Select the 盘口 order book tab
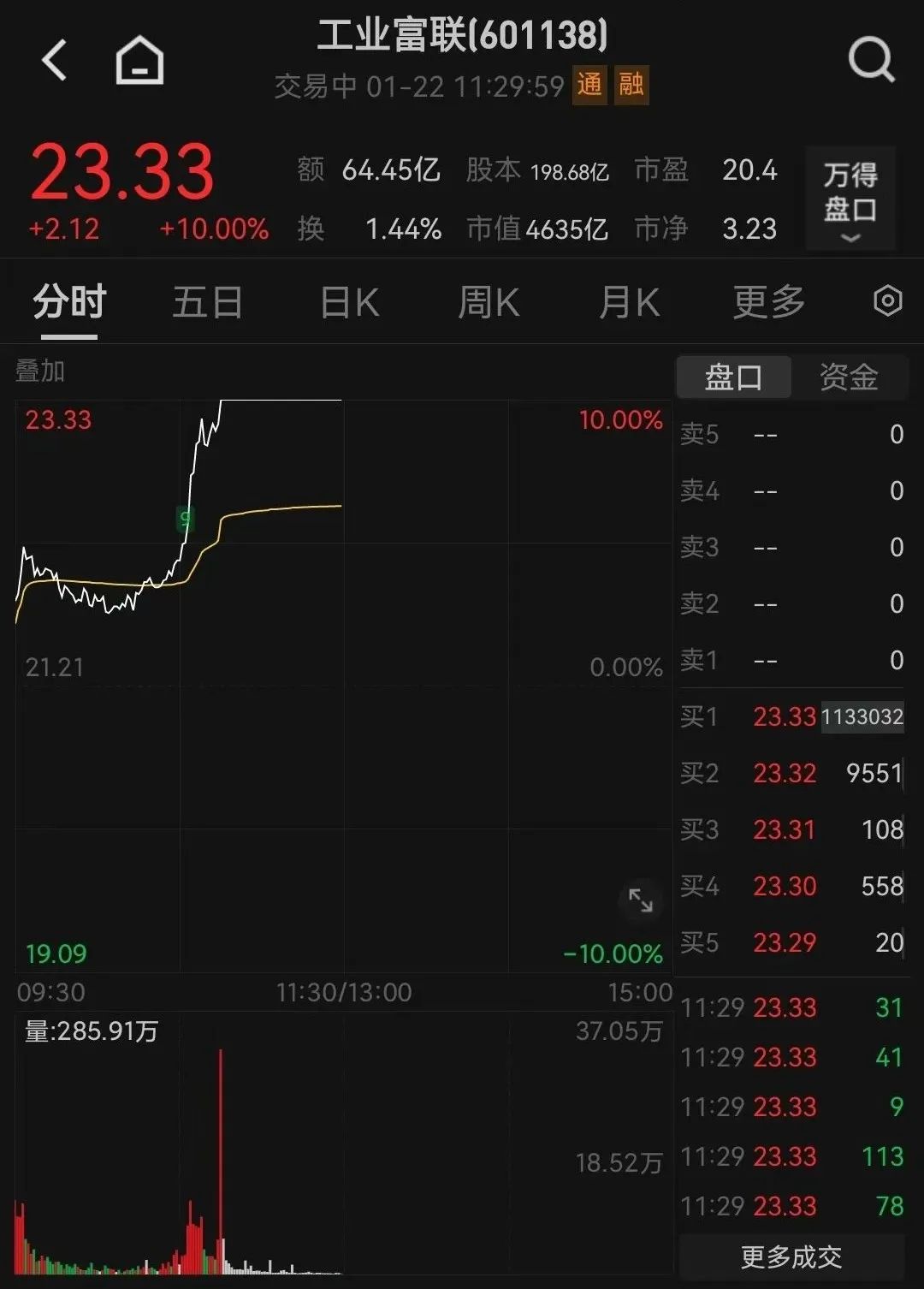Image resolution: width=924 pixels, height=1289 pixels. (x=733, y=377)
